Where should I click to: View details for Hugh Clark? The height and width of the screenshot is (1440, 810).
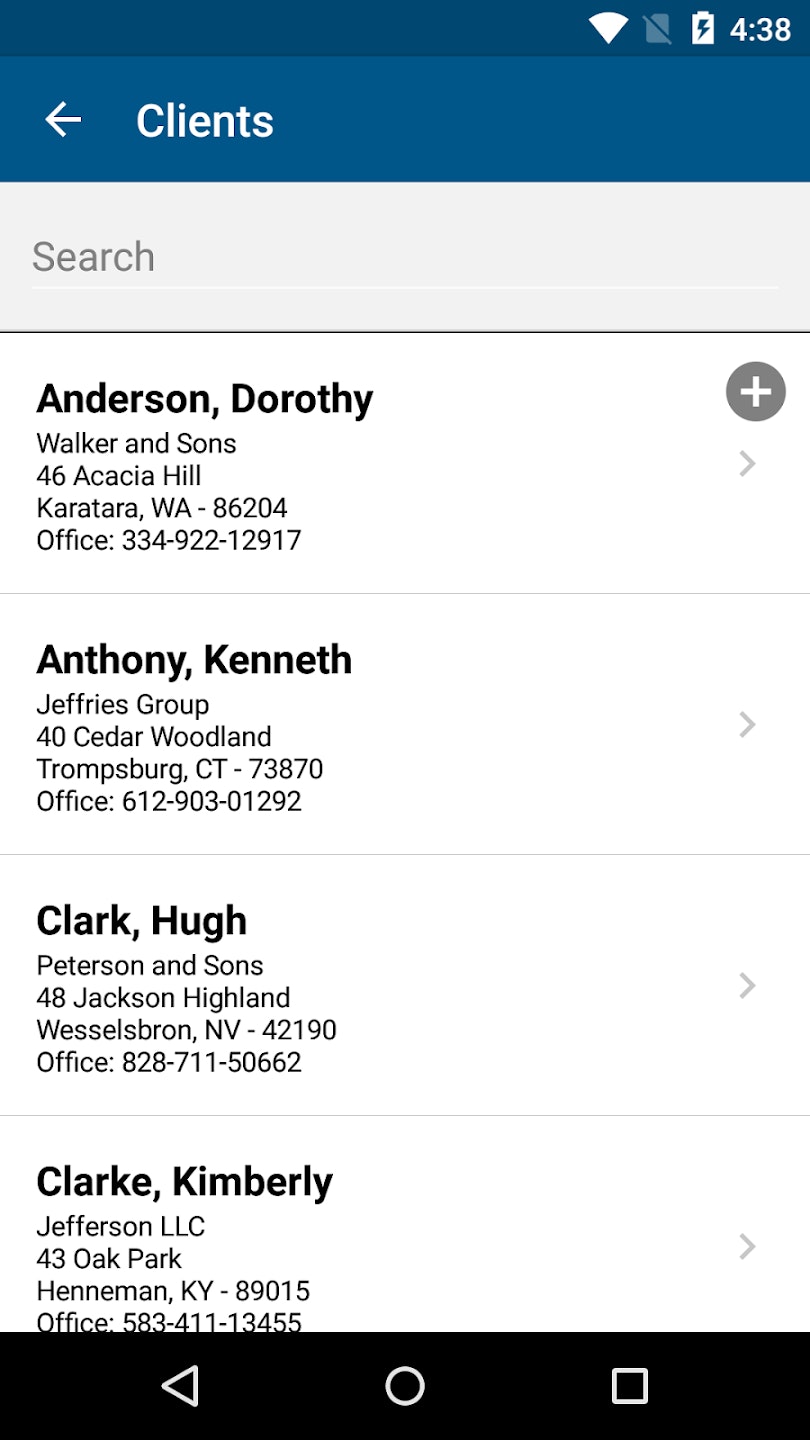(x=380, y=986)
